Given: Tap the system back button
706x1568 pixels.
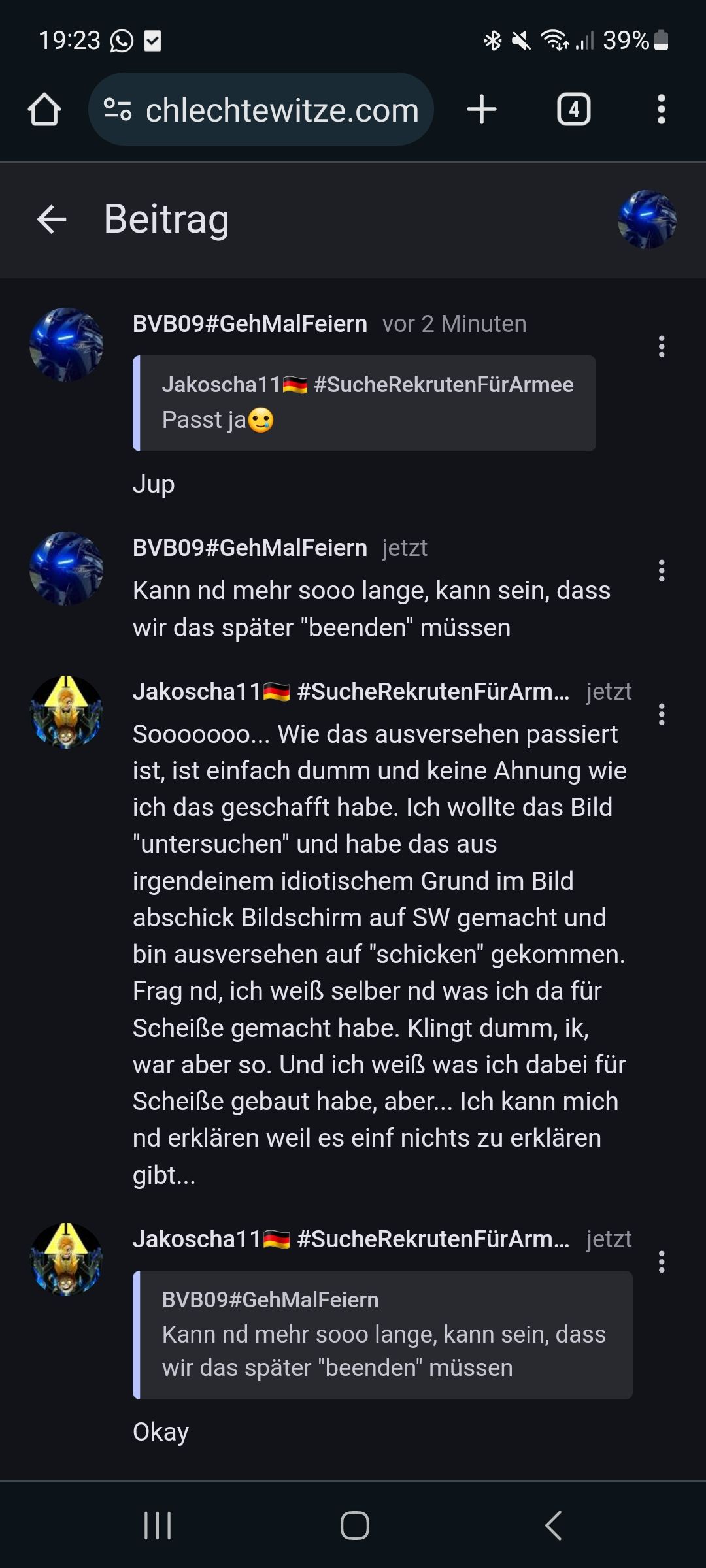Looking at the screenshot, I should 553,1526.
